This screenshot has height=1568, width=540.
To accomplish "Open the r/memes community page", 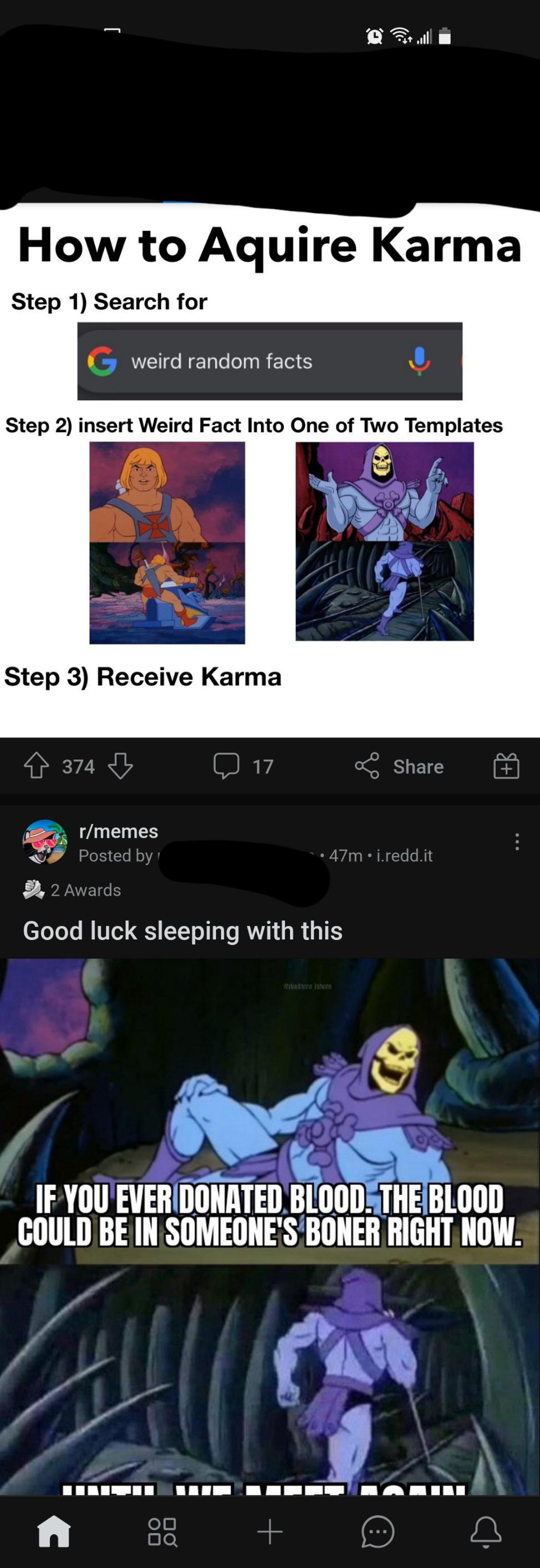I will 118,831.
